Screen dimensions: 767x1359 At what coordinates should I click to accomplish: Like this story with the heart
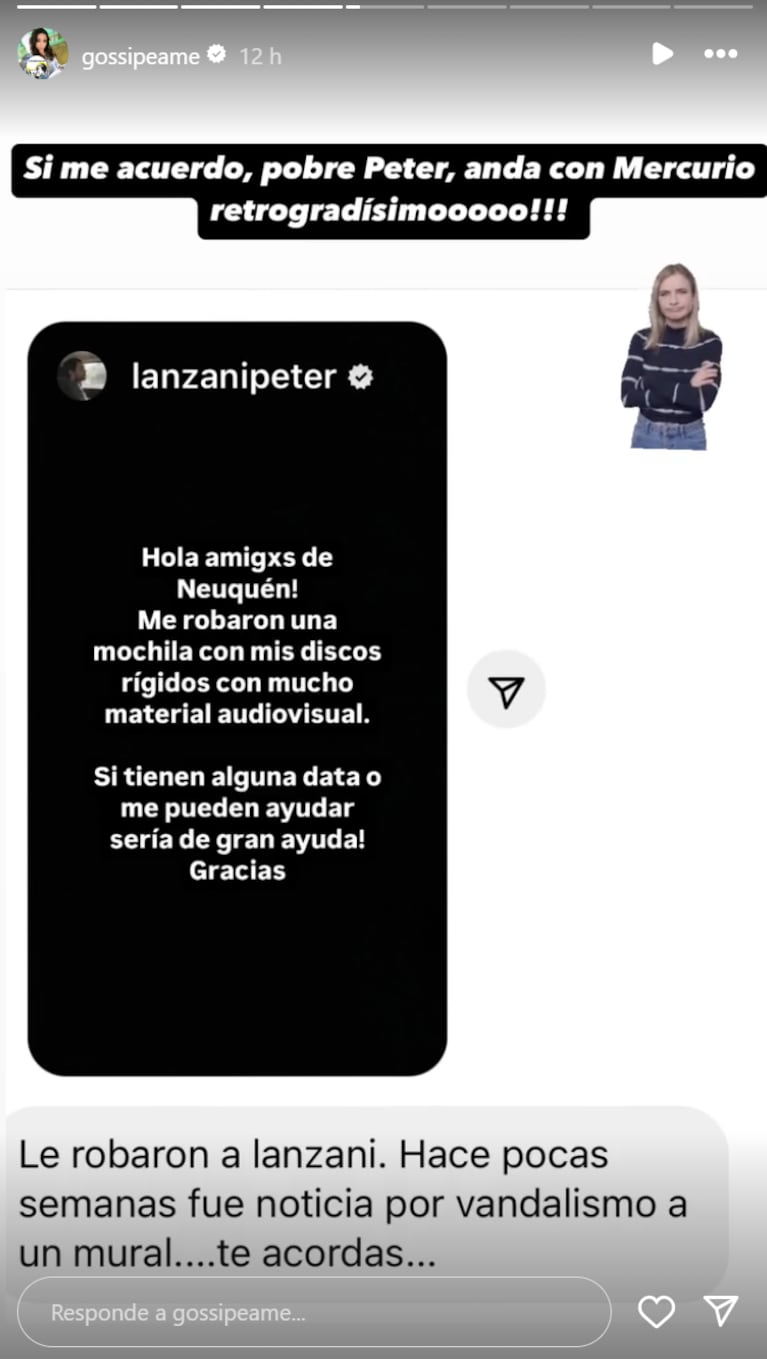click(x=656, y=1311)
